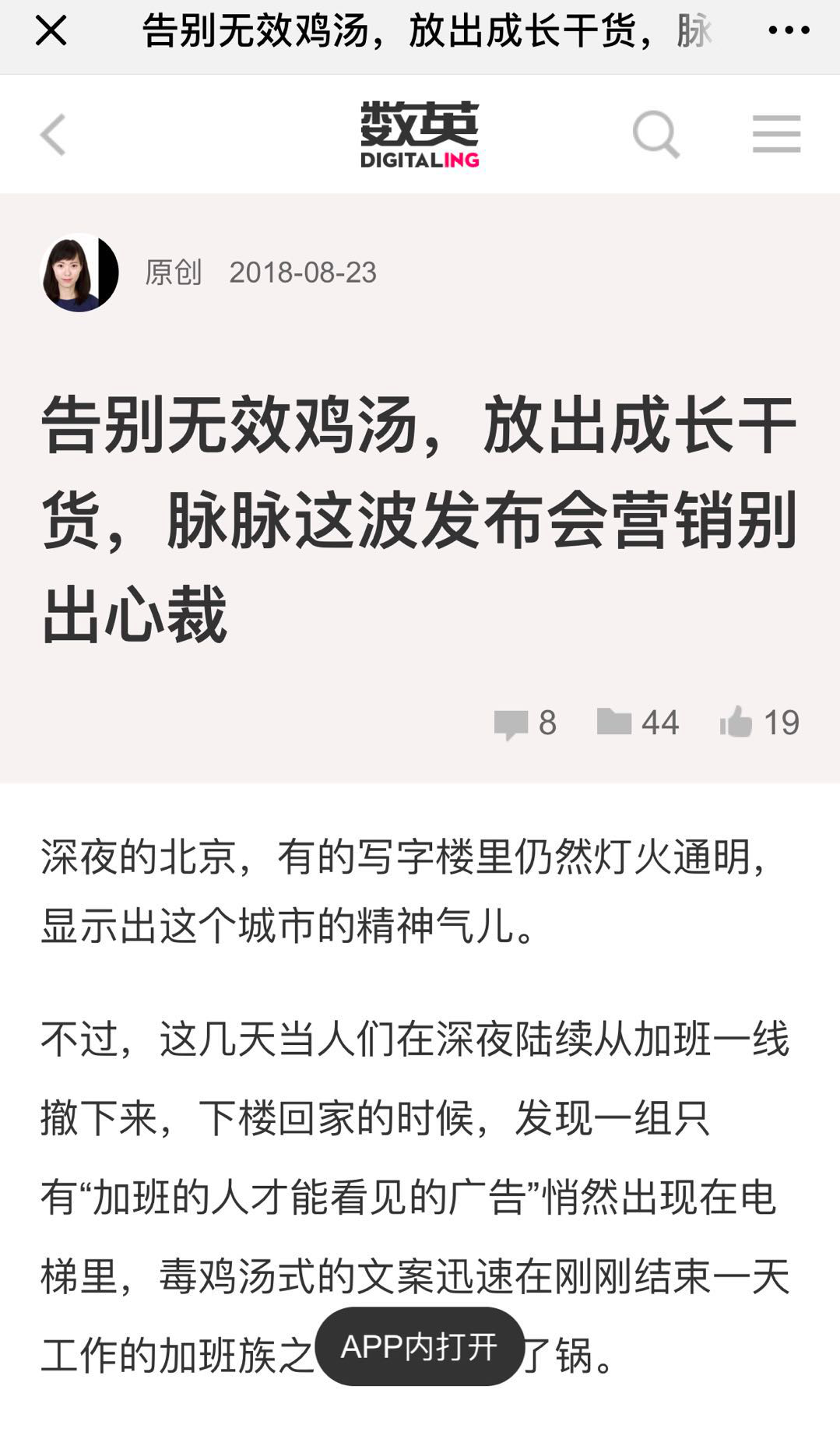This screenshot has width=840, height=1439.
Task: Click the 原创 original-content label
Action: click(172, 273)
